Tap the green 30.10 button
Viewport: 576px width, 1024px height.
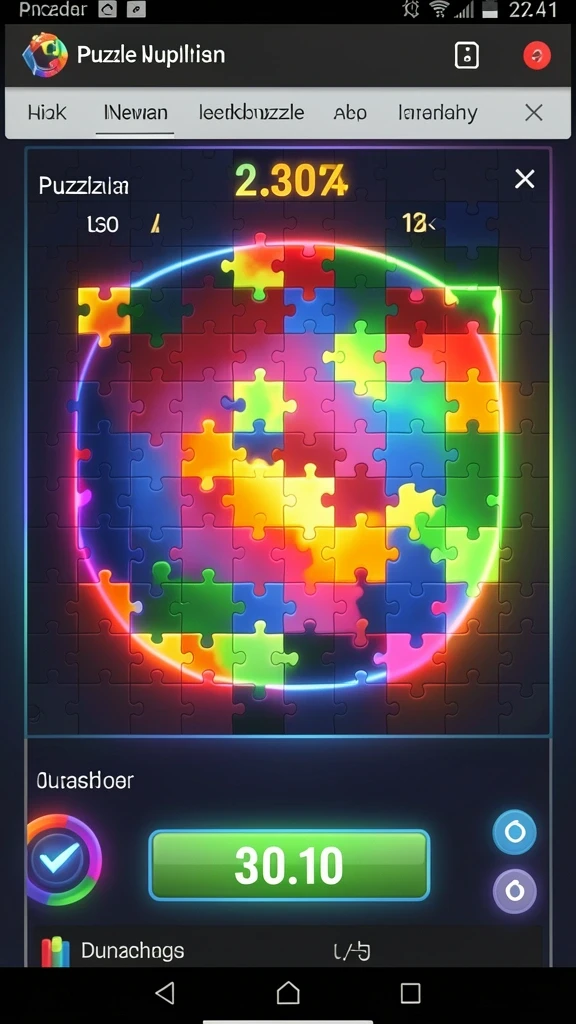[289, 865]
